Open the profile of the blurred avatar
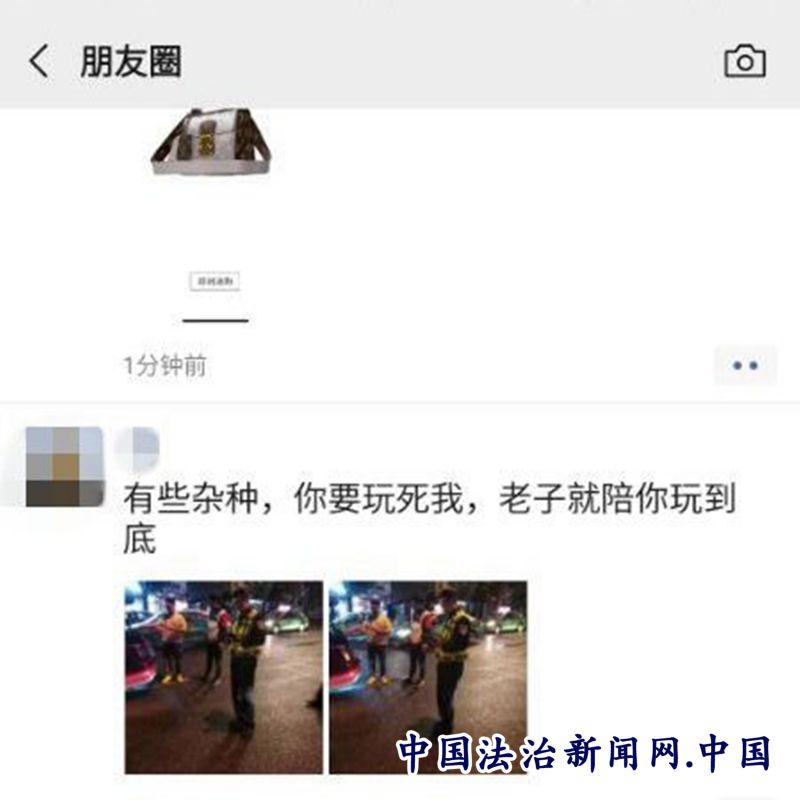This screenshot has width=800, height=800. (x=64, y=467)
